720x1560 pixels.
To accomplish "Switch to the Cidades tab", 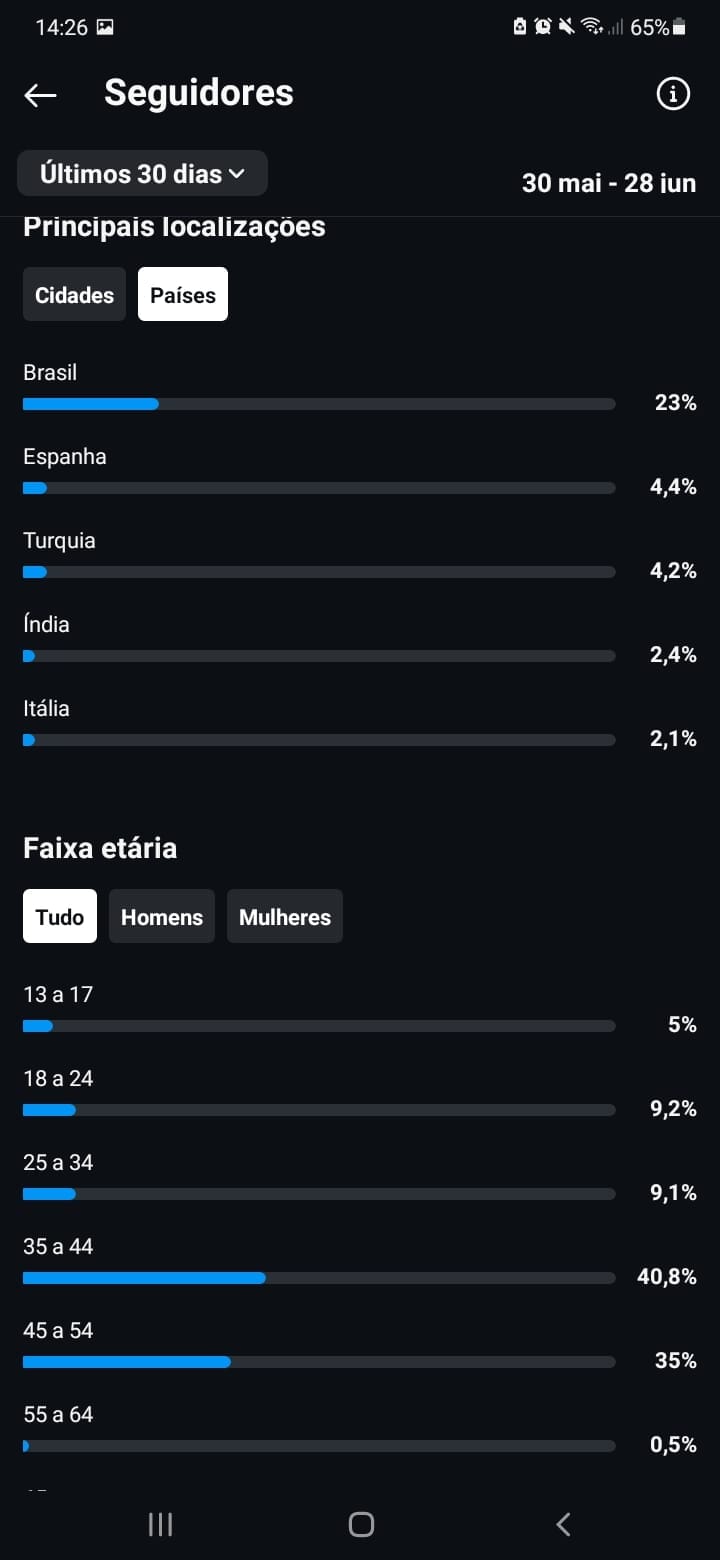I will click(x=74, y=294).
